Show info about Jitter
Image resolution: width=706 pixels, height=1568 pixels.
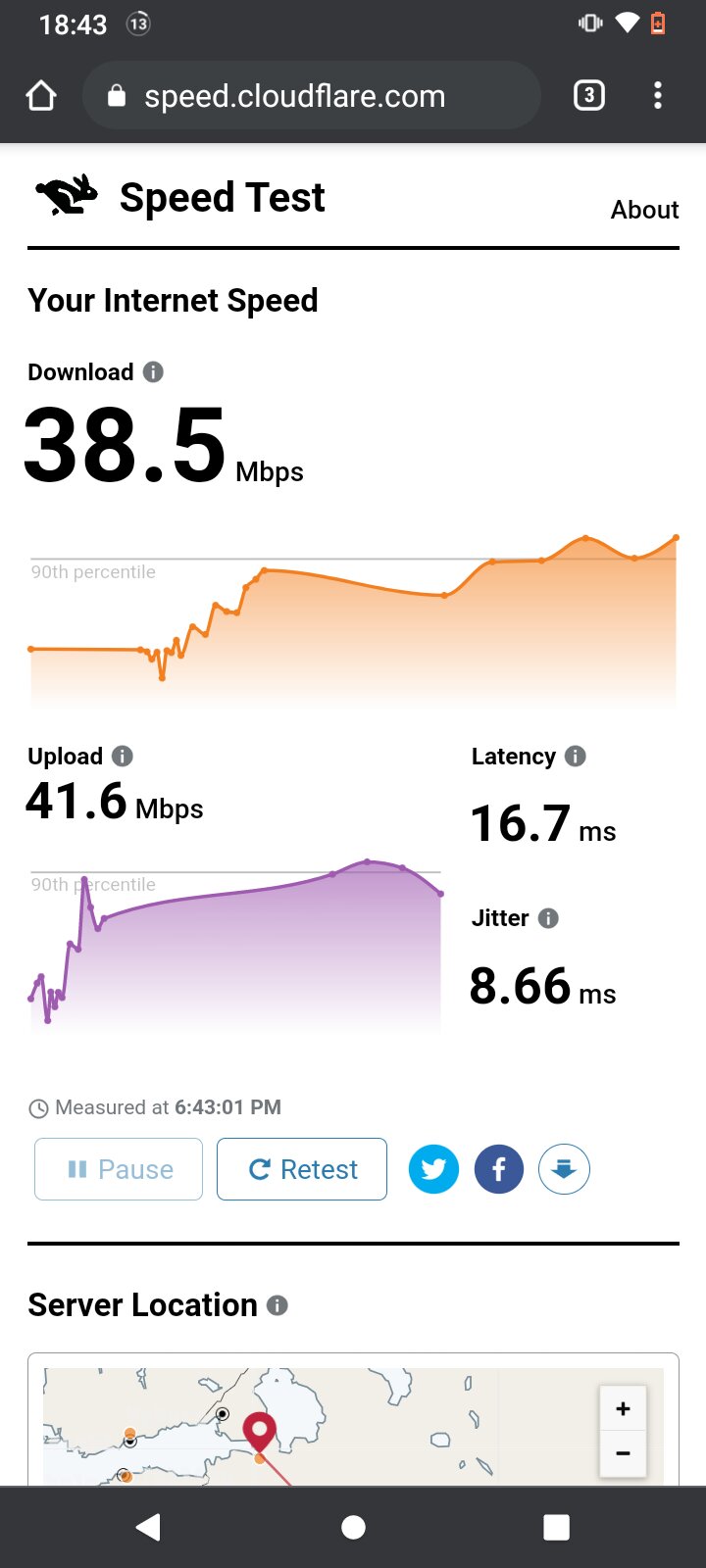pos(549,918)
